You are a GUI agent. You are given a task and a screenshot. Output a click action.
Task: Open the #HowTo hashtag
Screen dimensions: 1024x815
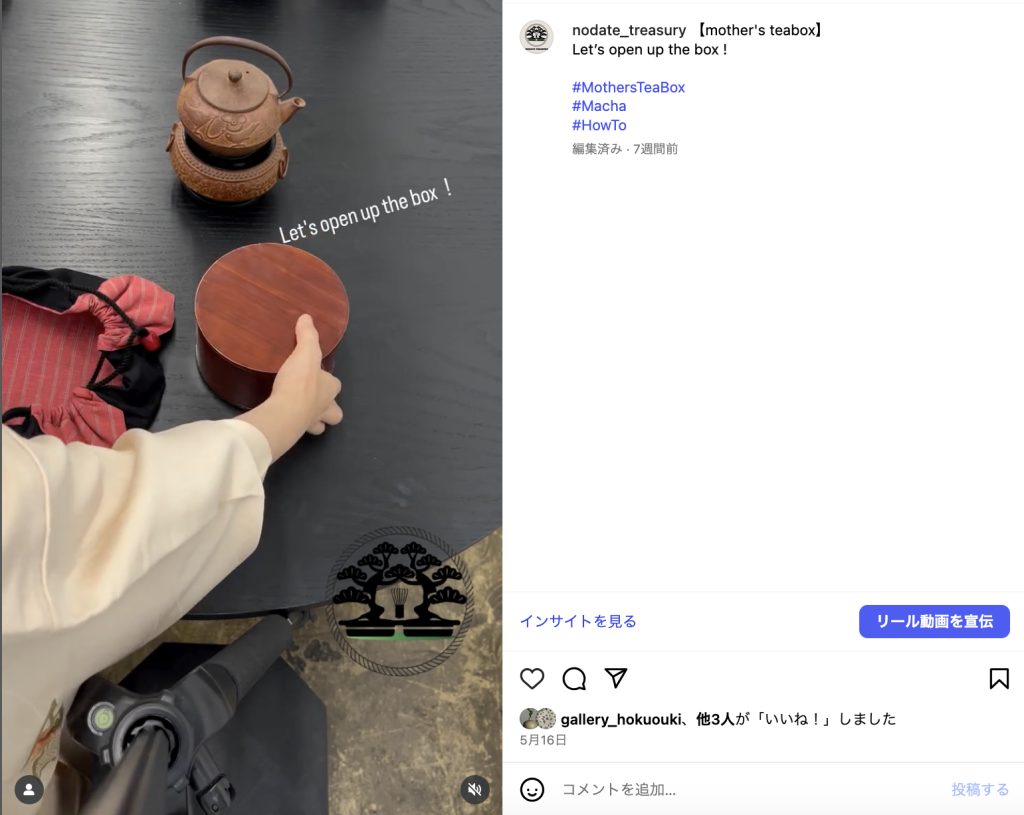click(x=599, y=125)
